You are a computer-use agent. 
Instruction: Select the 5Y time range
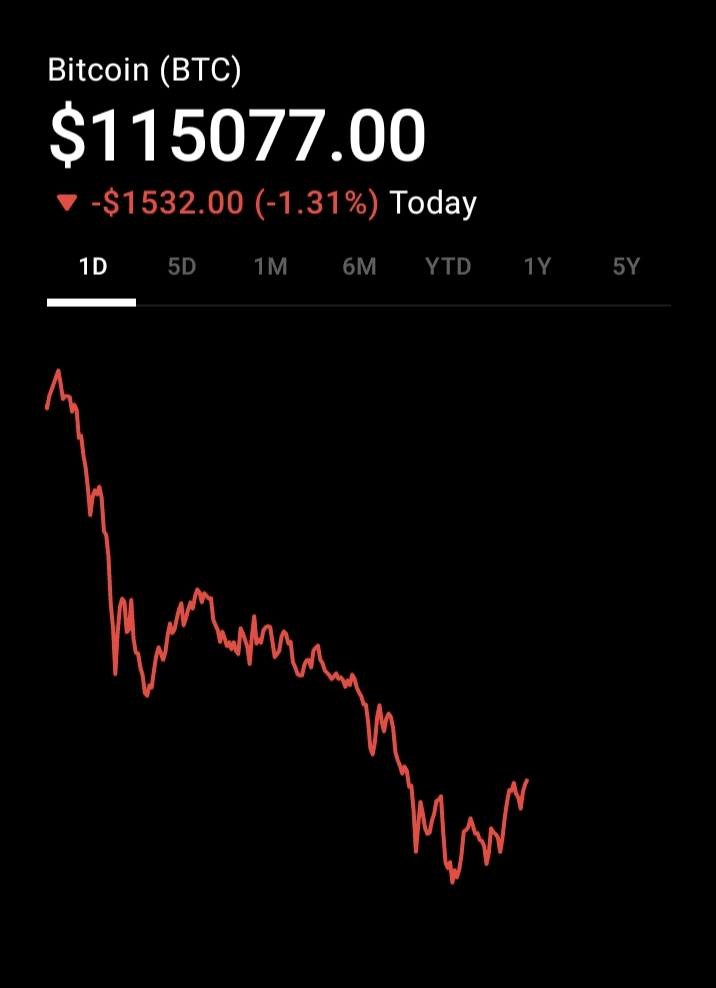click(x=626, y=268)
